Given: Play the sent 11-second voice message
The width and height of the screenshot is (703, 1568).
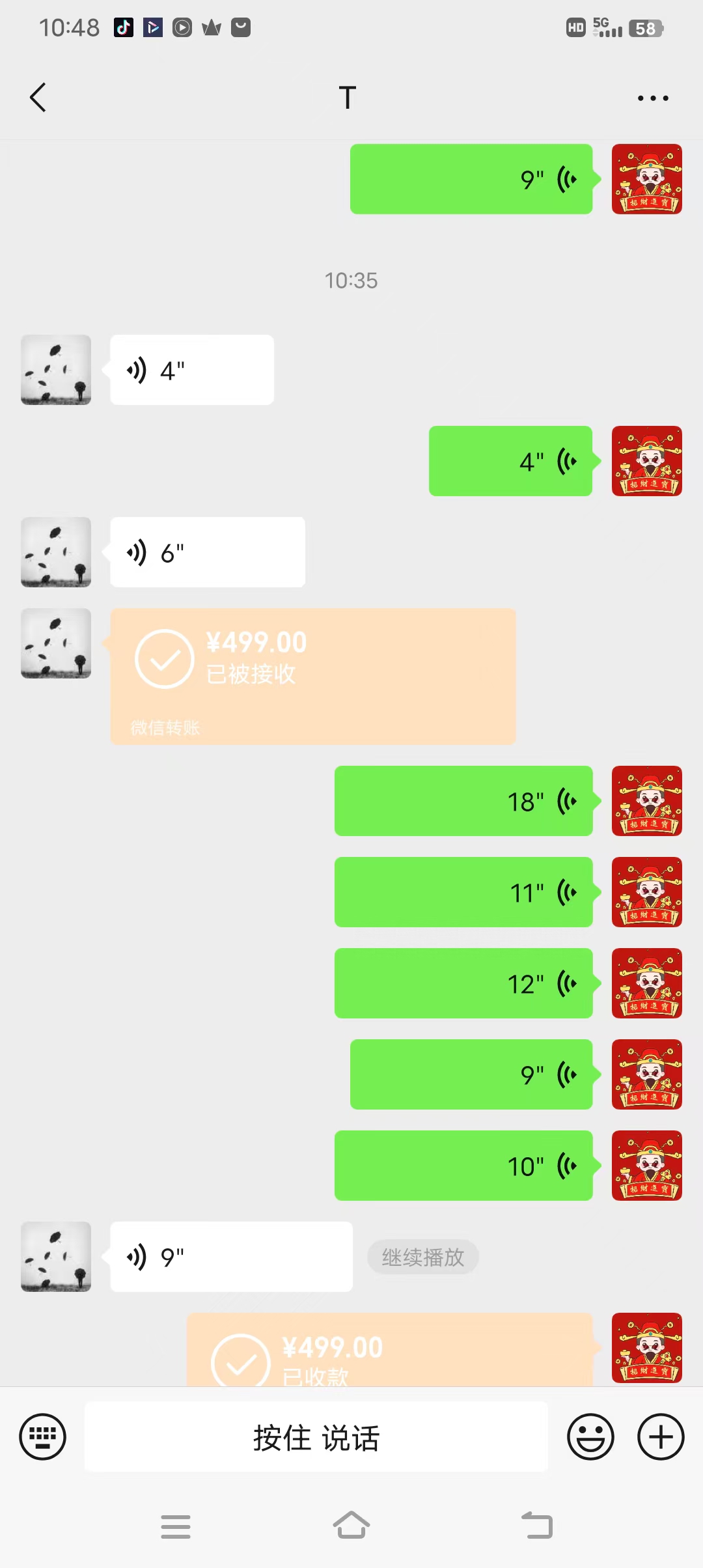Looking at the screenshot, I should 463,892.
